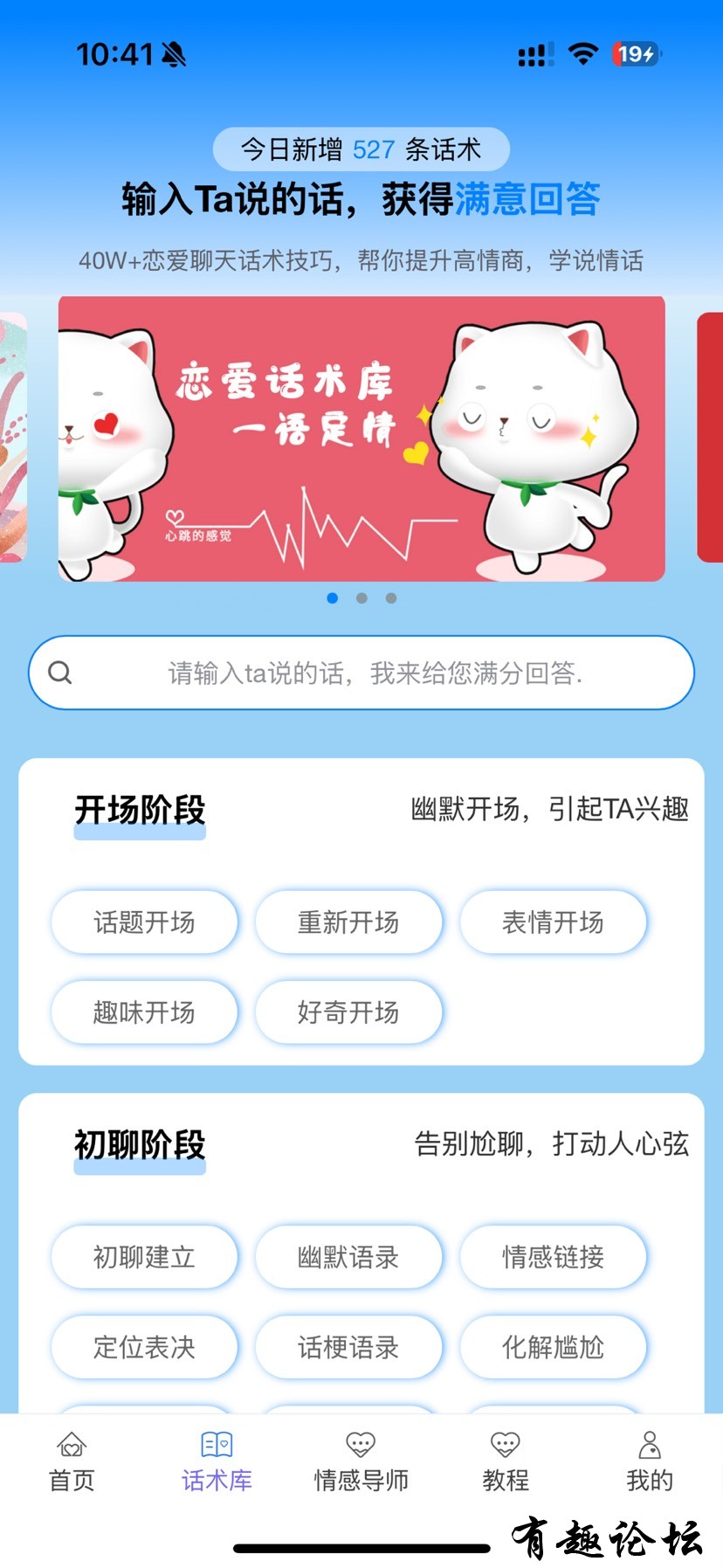Viewport: 723px width, 1568px height.
Task: Switch to the 首页 tab
Action: [x=72, y=1462]
